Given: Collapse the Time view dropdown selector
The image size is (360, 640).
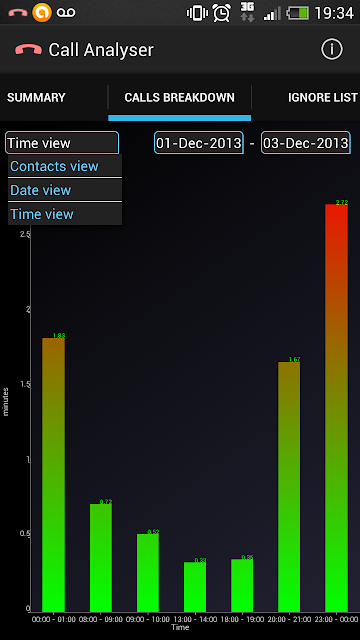Looking at the screenshot, I should click(62, 143).
